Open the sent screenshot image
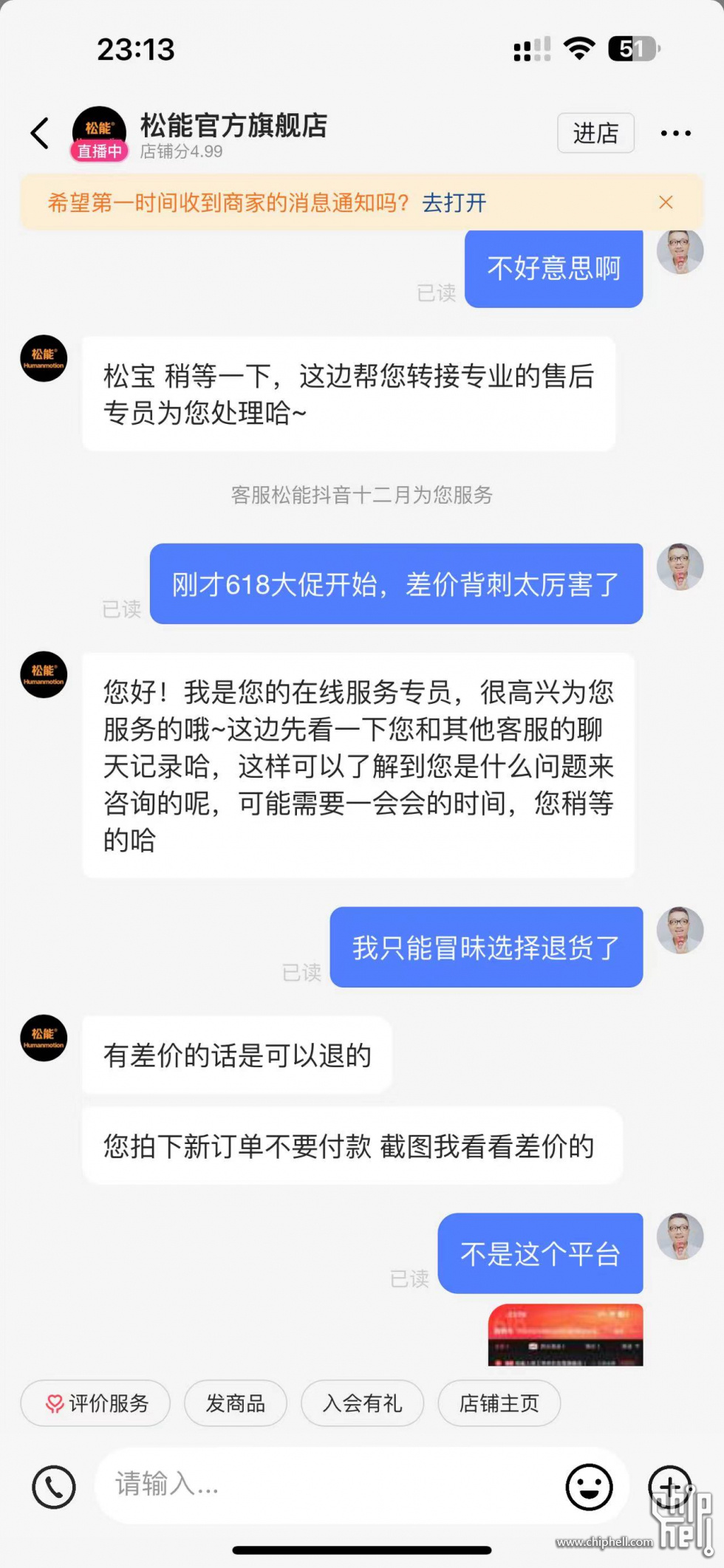 (x=565, y=1335)
